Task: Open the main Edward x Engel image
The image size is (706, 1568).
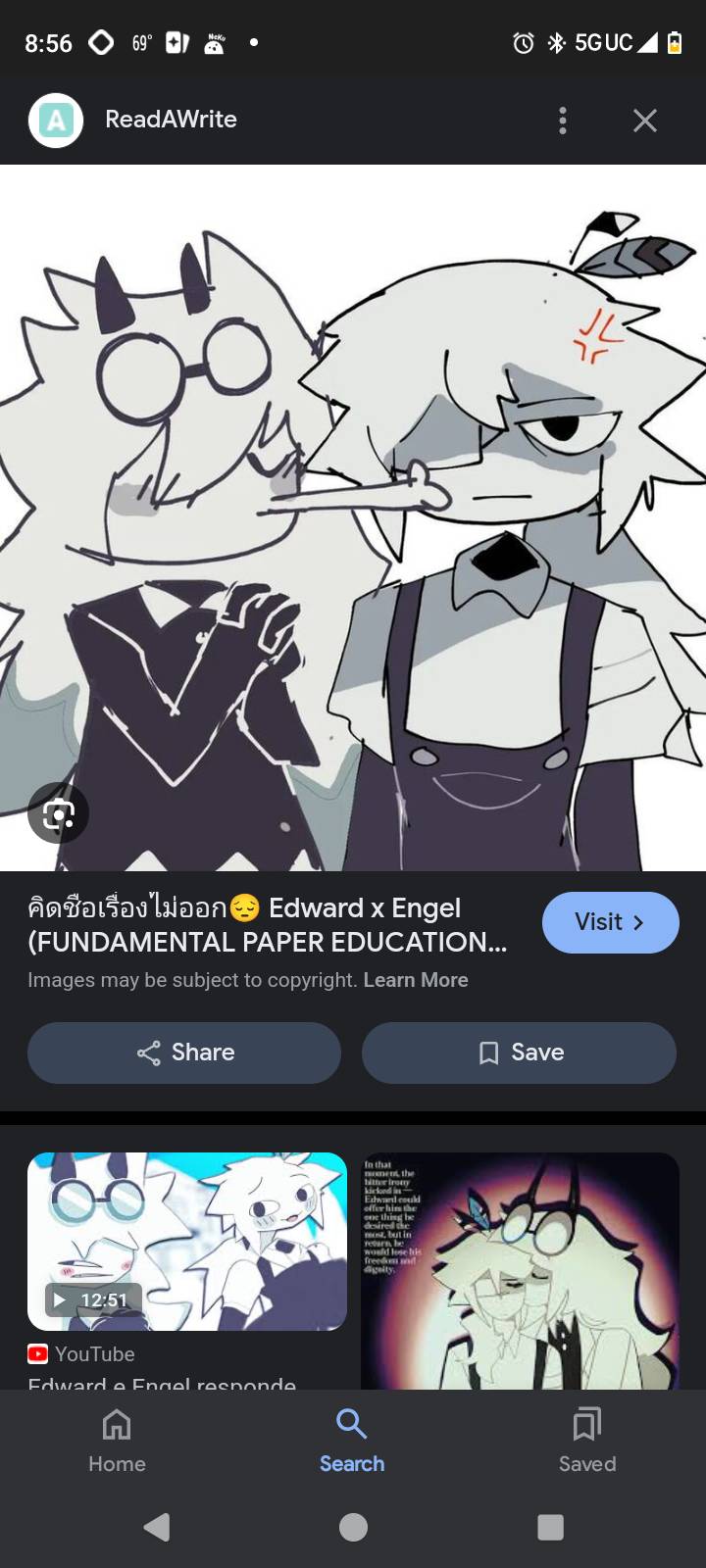Action: pos(353,517)
